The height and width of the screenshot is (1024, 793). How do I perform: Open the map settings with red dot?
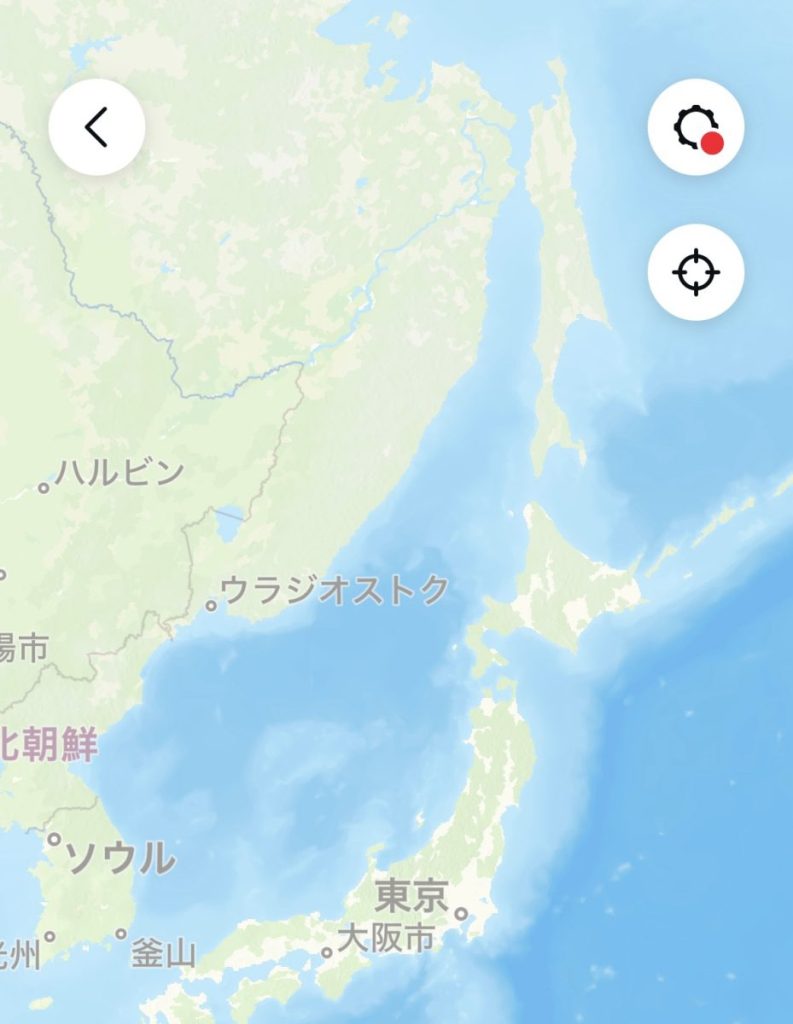click(x=696, y=128)
